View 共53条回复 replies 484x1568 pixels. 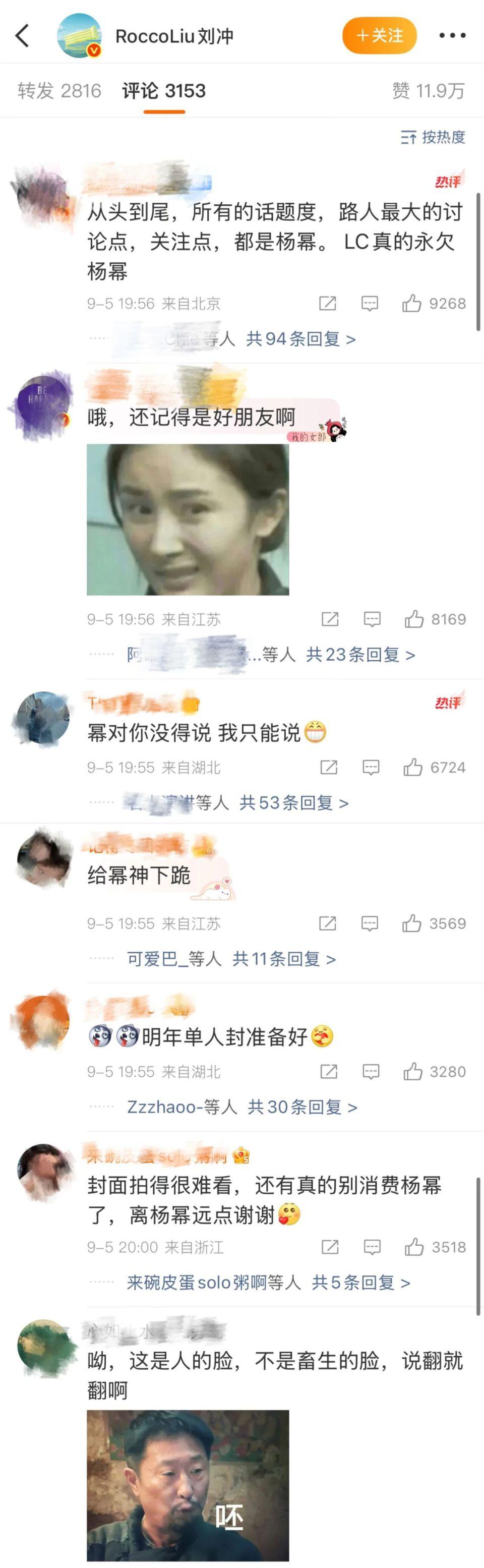point(293,802)
